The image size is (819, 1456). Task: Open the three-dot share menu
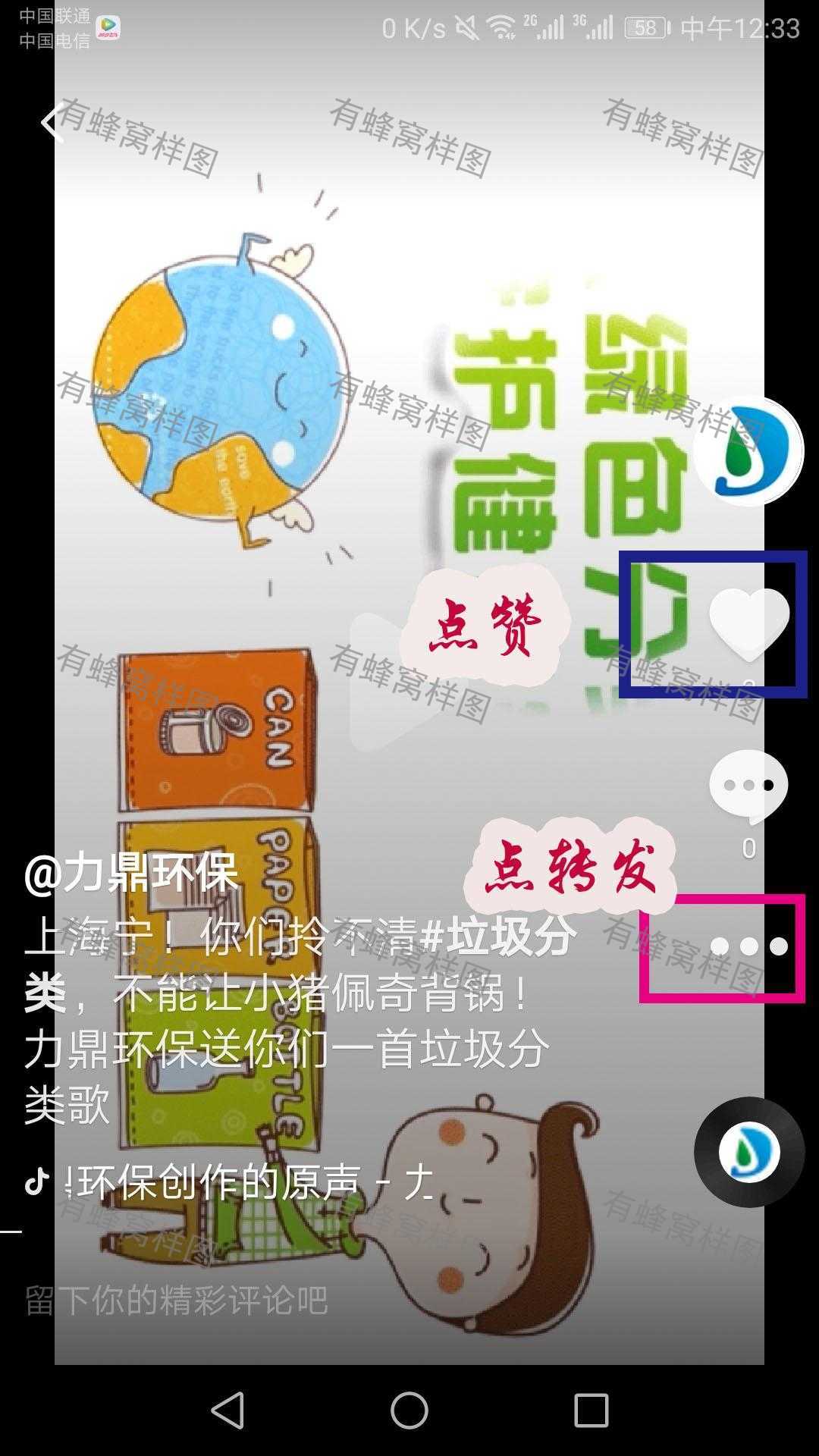click(x=748, y=946)
